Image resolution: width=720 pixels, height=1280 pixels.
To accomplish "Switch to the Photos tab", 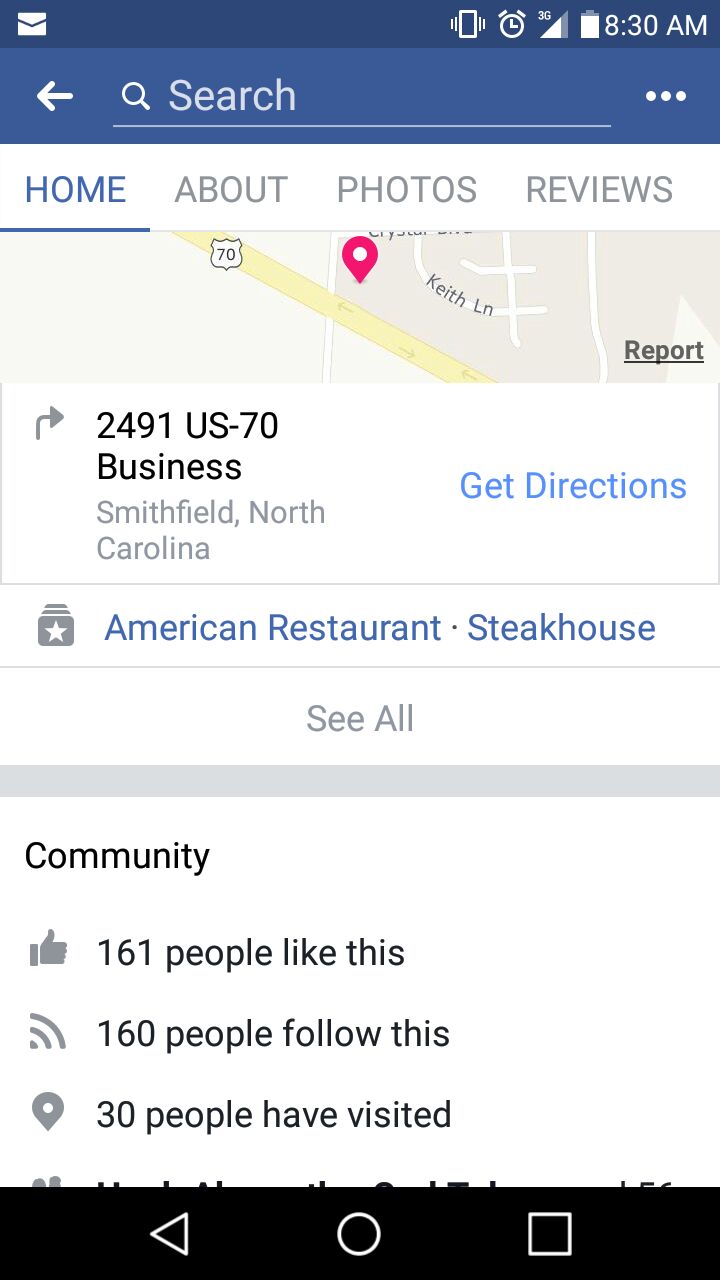I will tap(406, 189).
